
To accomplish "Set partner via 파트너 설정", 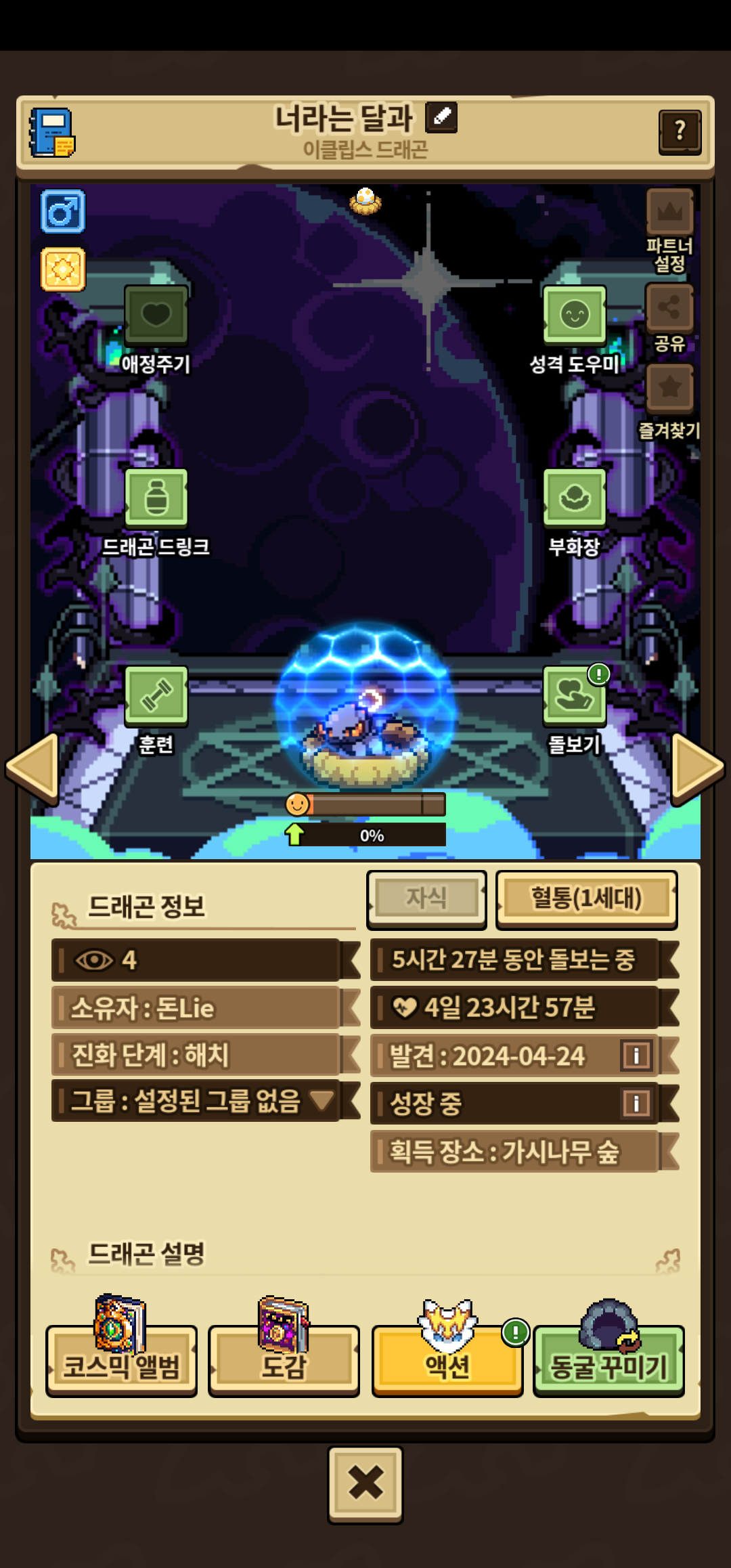I will click(x=669, y=213).
